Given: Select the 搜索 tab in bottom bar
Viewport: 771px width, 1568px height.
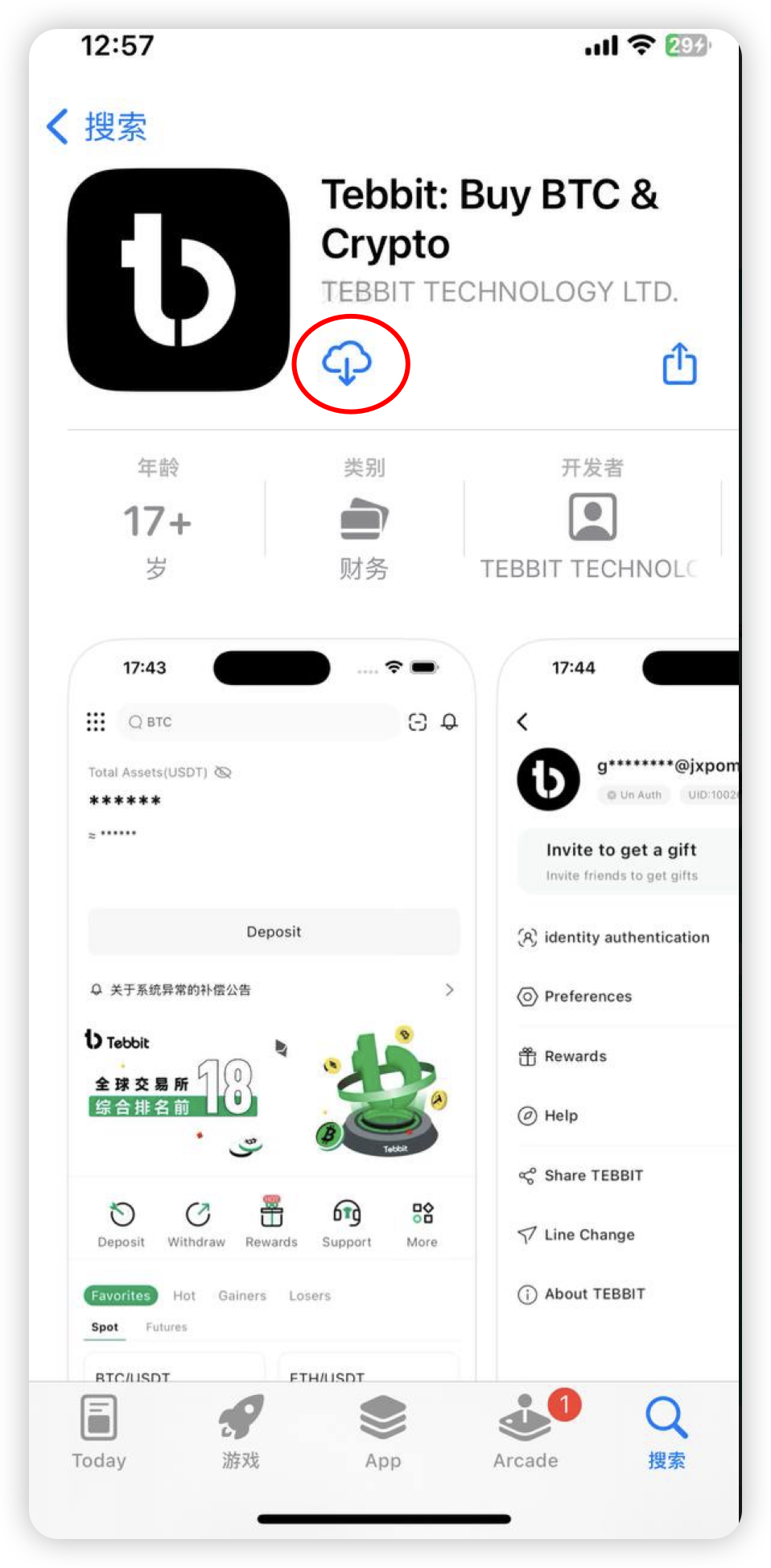Looking at the screenshot, I should click(x=666, y=1432).
